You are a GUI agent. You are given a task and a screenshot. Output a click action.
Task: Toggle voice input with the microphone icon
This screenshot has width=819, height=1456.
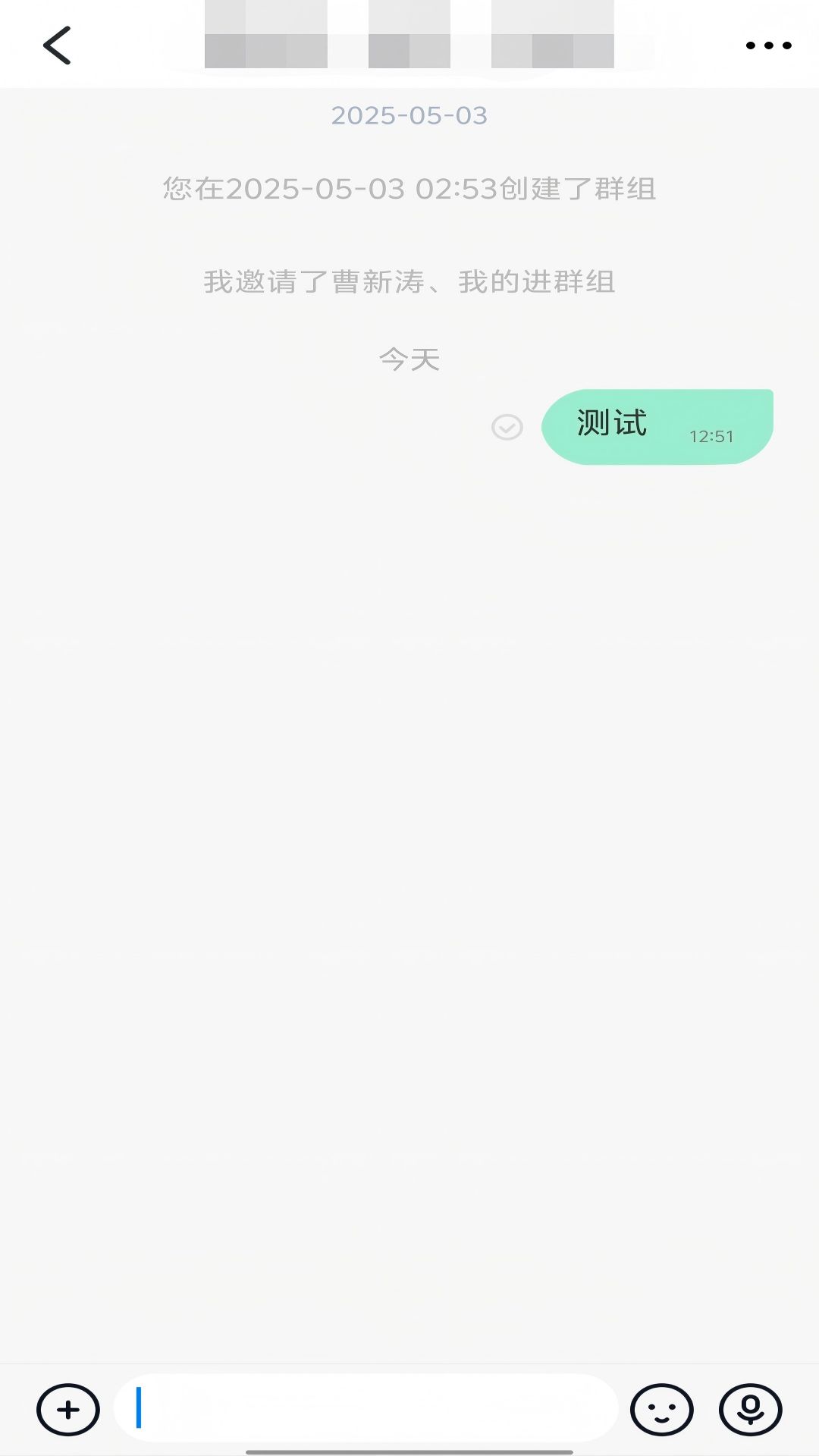point(749,1409)
